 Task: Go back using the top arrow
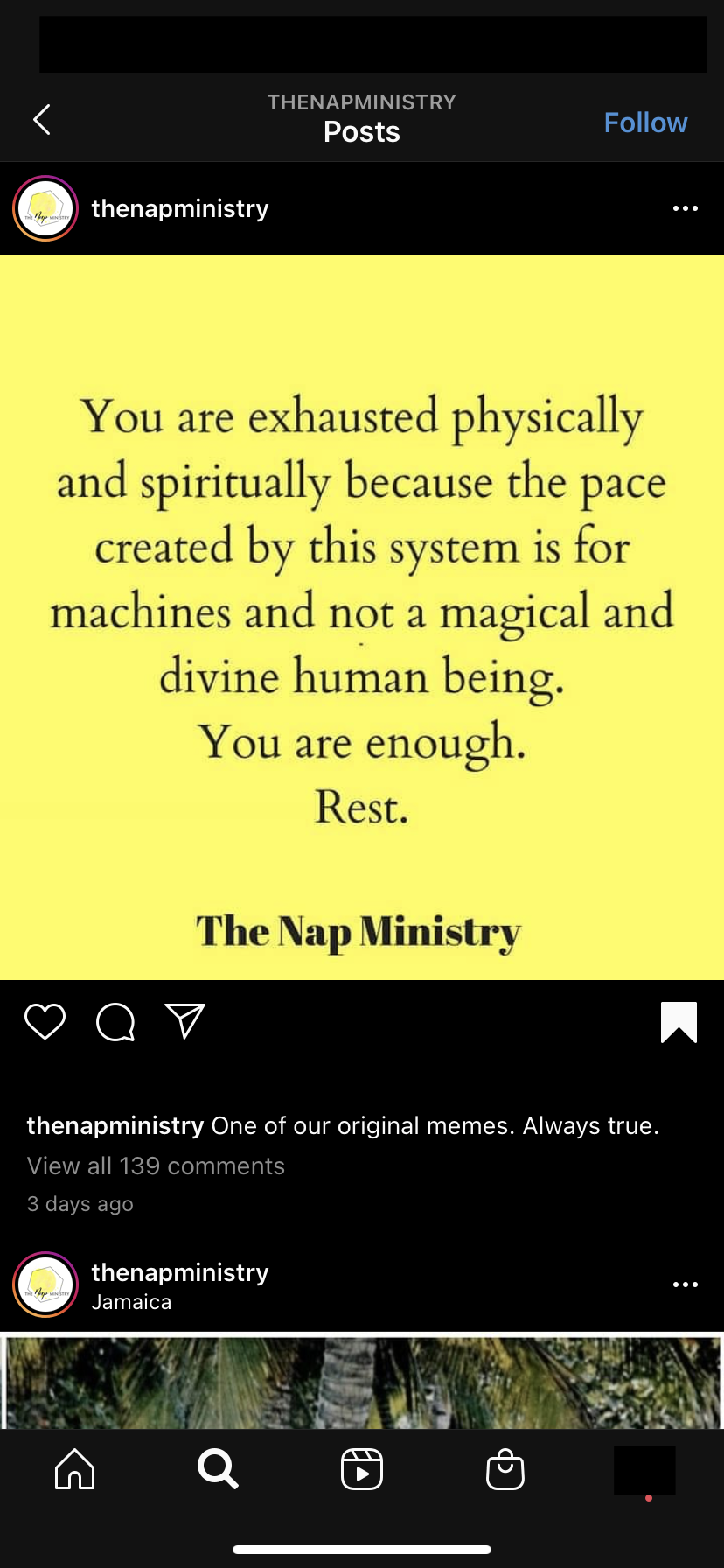41,119
